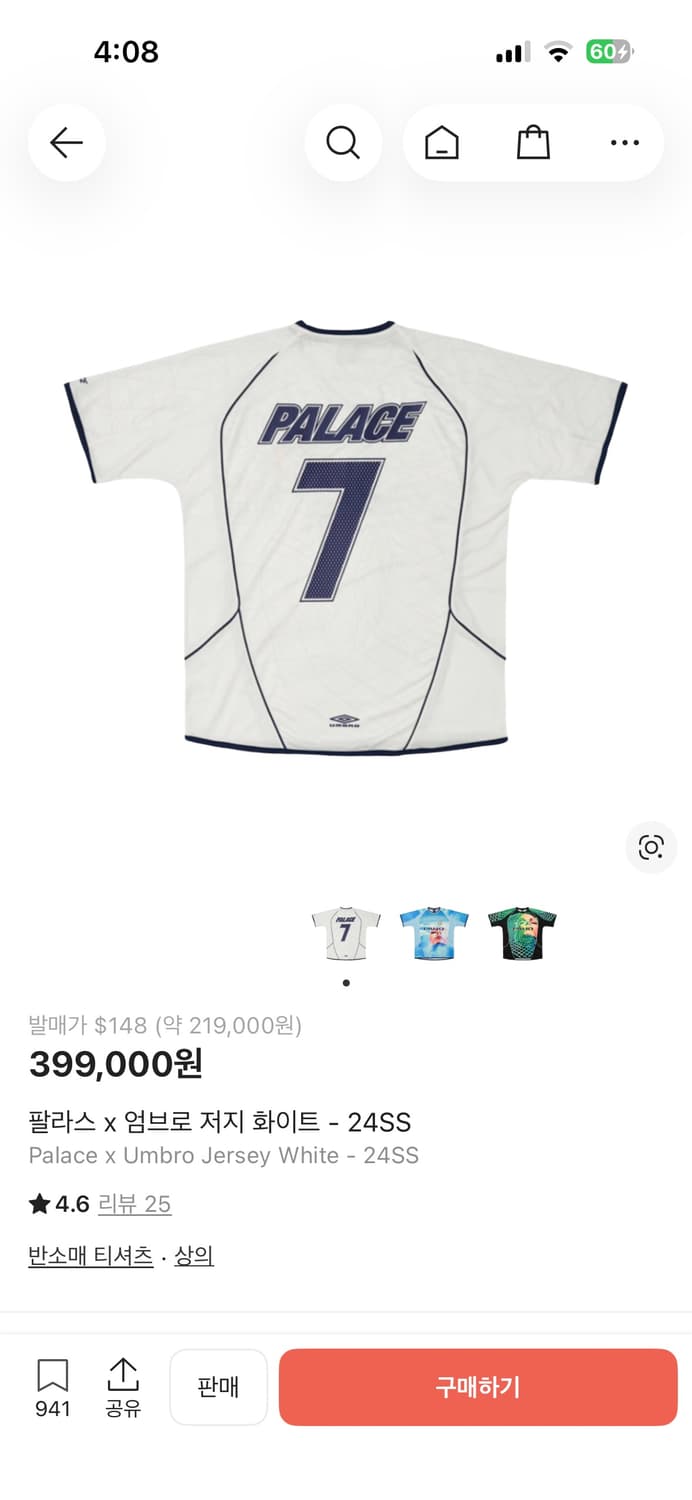Bookmark this Palace x Umbro jersey
The height and width of the screenshot is (1500, 692).
click(x=53, y=1386)
